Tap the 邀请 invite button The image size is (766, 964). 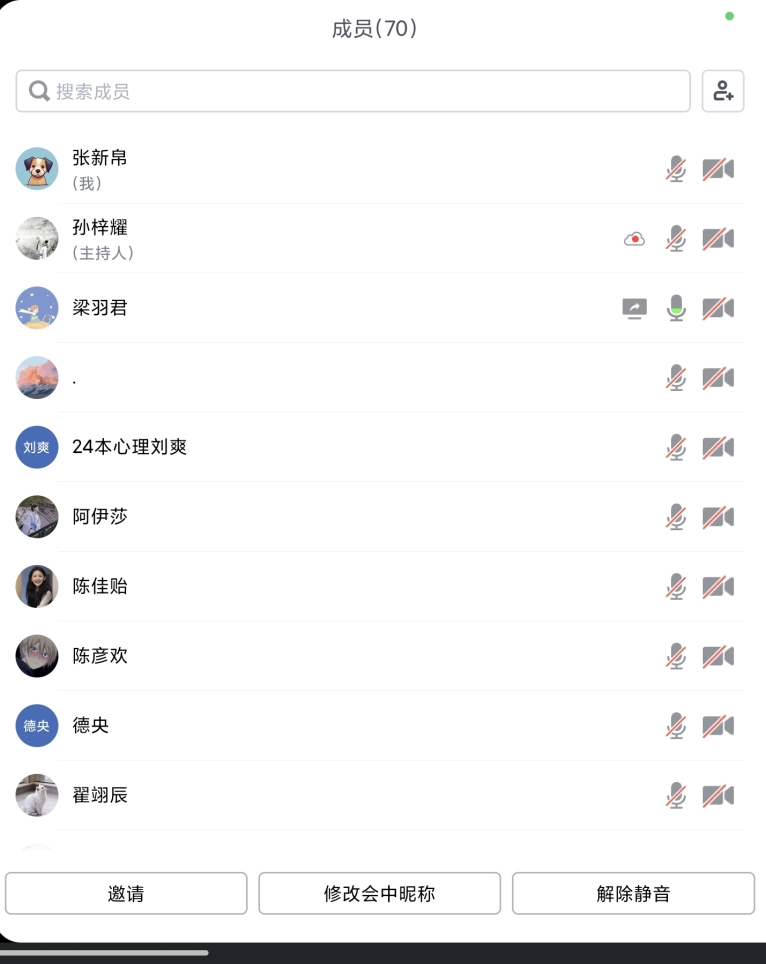click(126, 893)
